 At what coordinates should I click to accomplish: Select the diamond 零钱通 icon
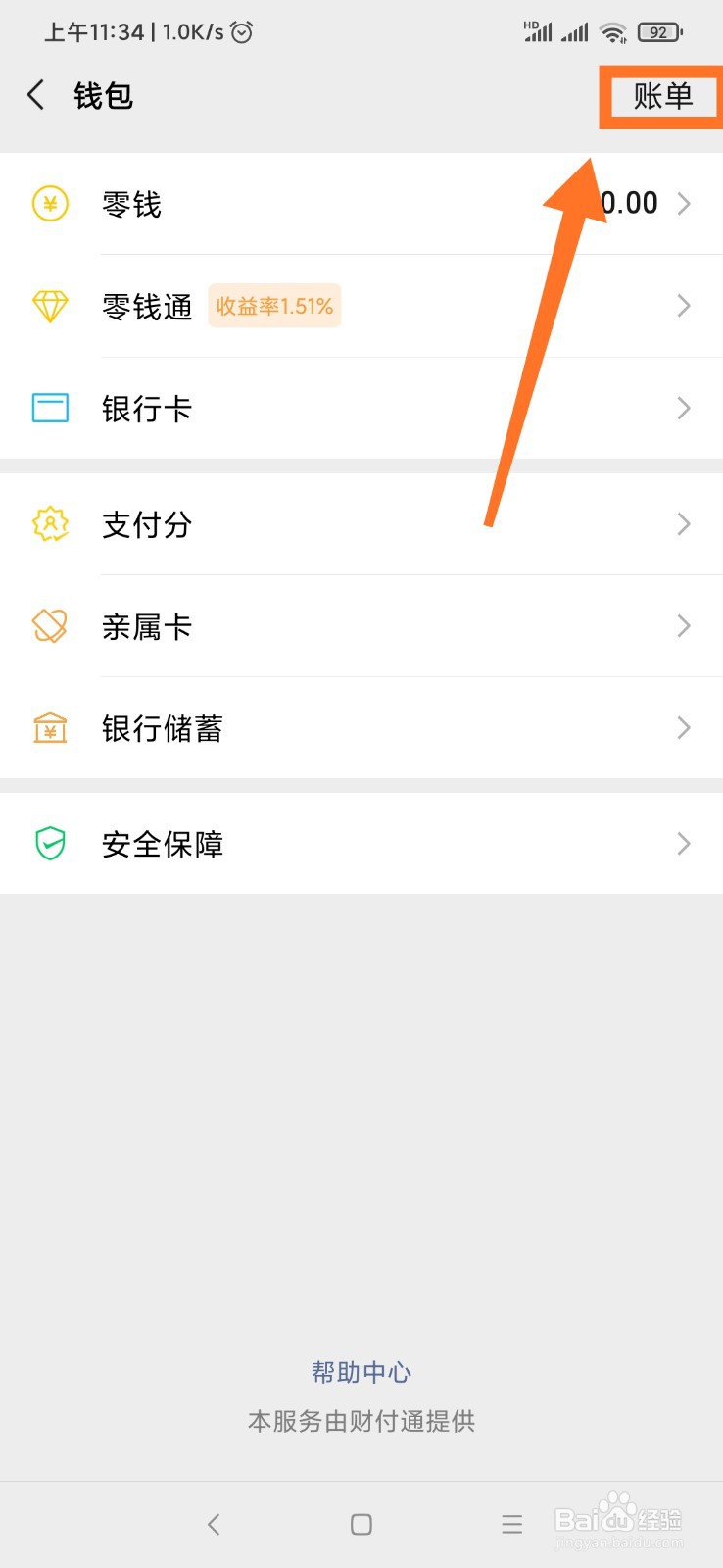49,306
